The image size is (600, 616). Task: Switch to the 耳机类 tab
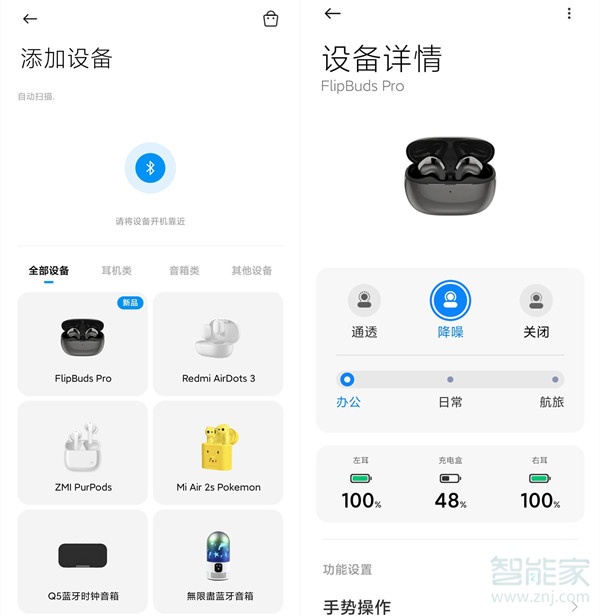(x=116, y=271)
